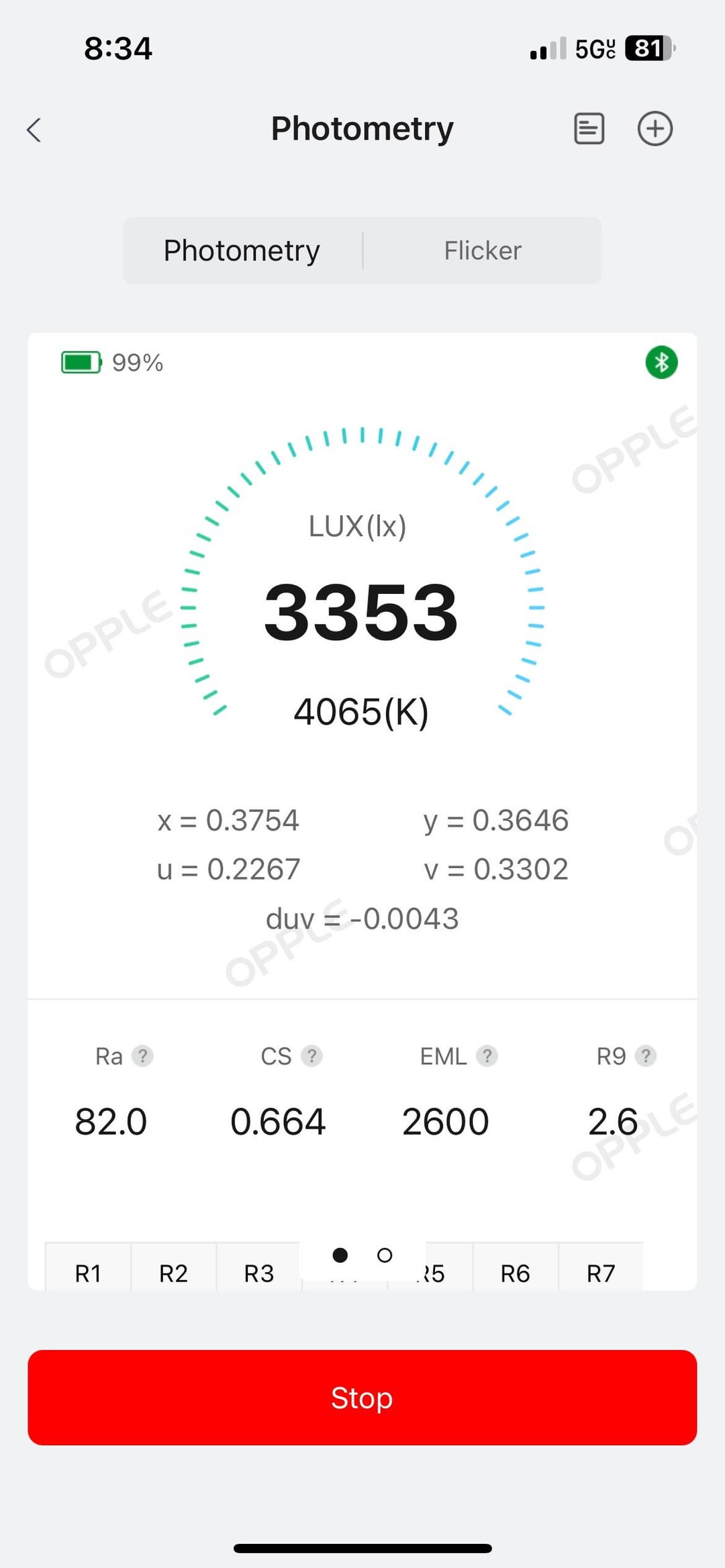
Task: Open the R9 help question mark
Action: [x=645, y=1056]
